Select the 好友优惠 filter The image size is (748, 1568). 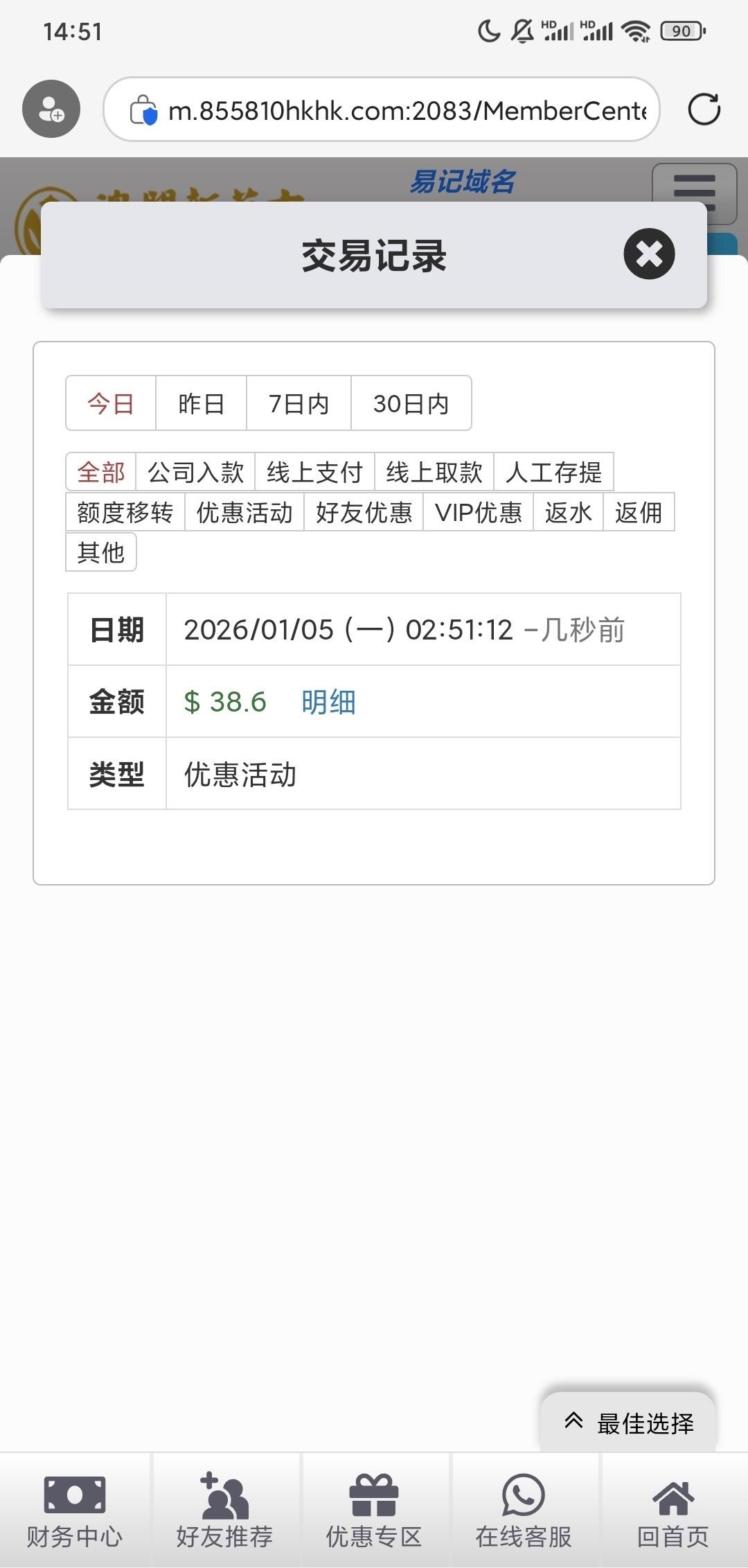click(x=364, y=512)
